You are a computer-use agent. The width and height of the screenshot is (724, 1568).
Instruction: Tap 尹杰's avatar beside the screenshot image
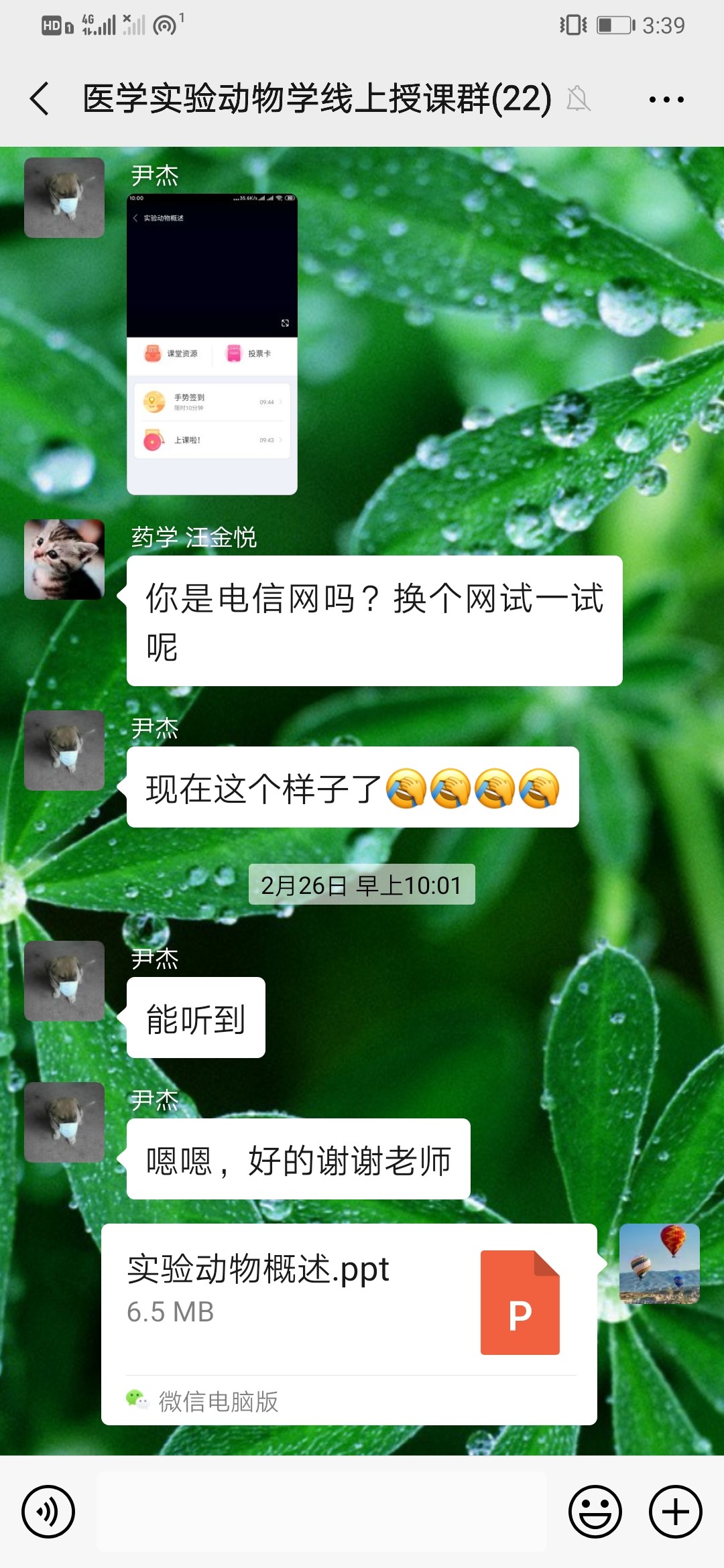pos(64,198)
